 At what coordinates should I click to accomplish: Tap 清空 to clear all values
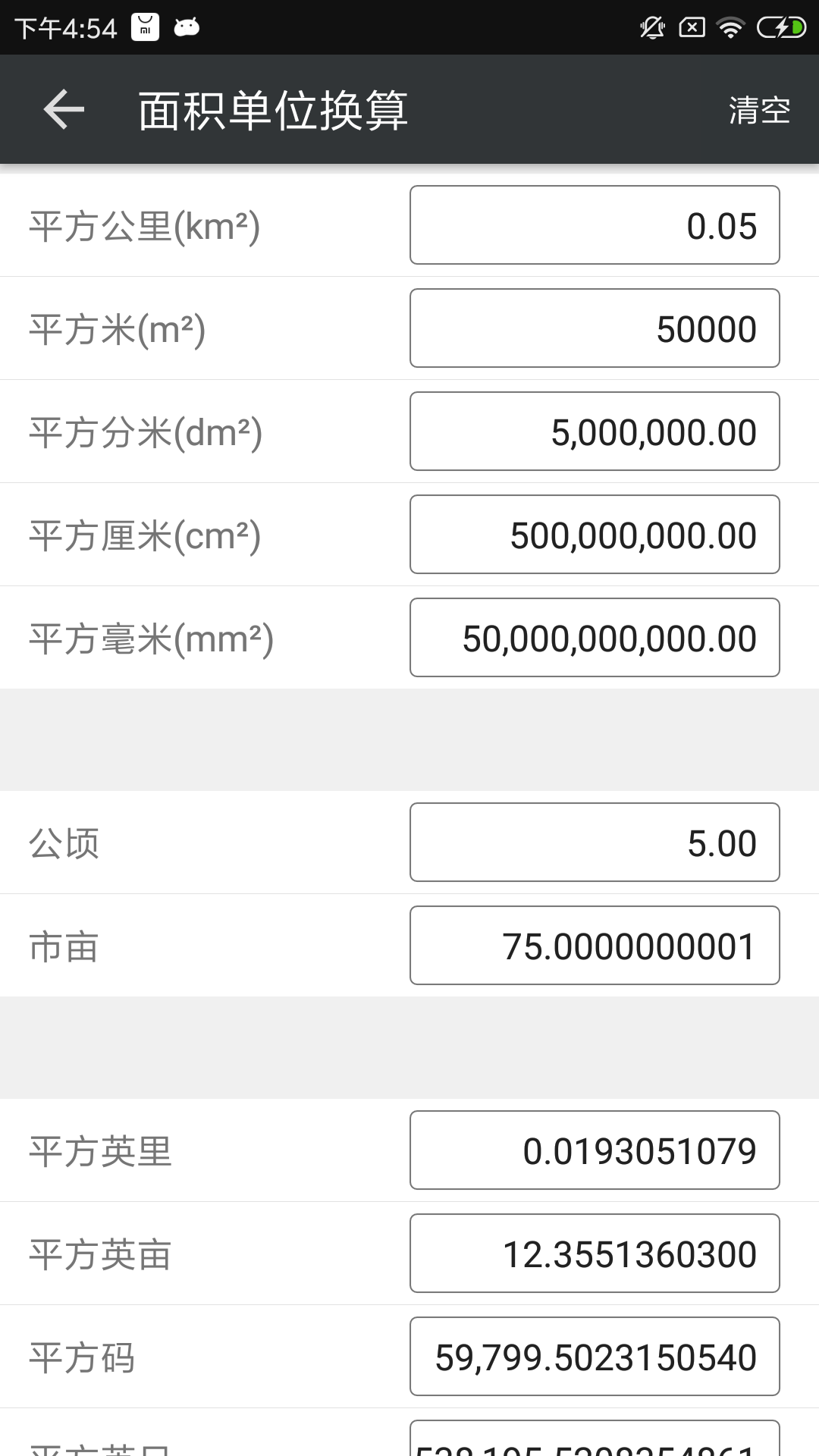click(759, 111)
